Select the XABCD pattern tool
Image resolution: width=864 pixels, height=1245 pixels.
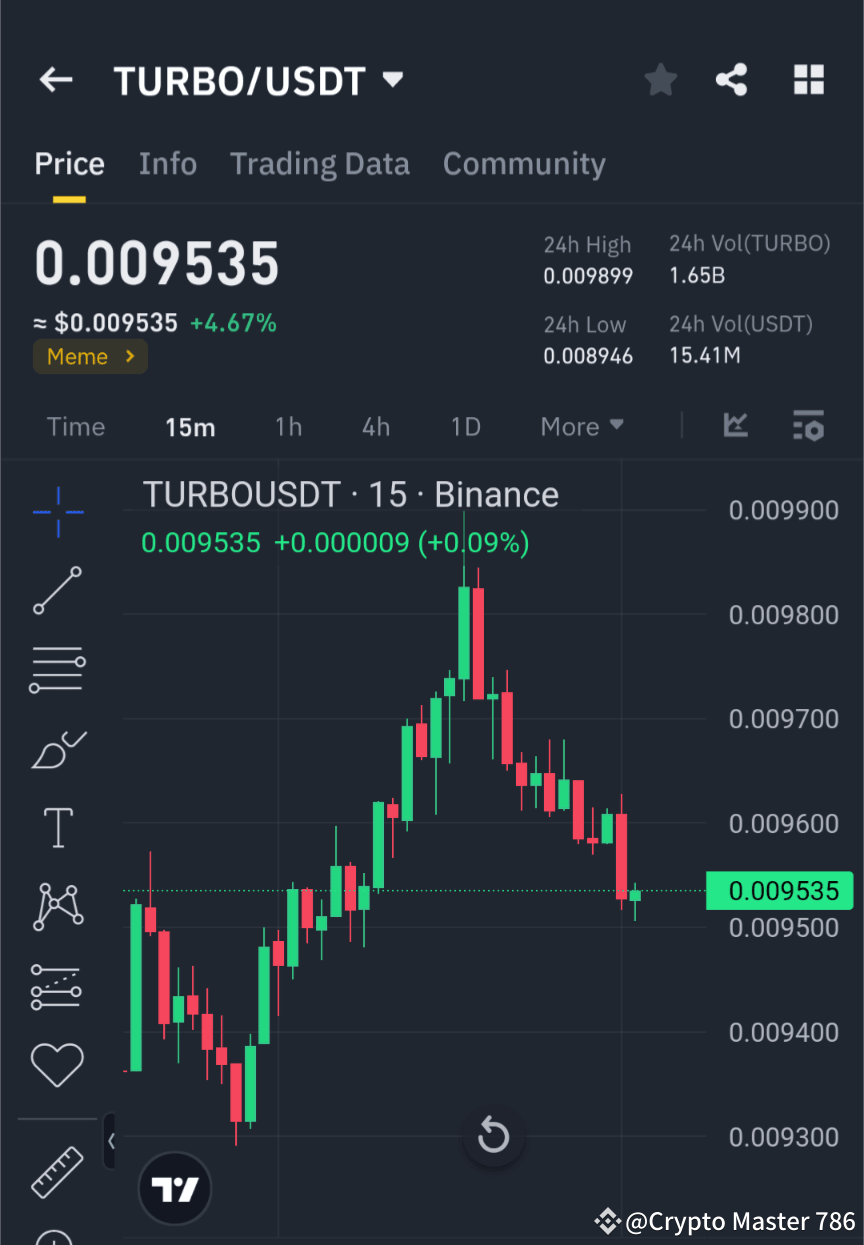(x=57, y=906)
